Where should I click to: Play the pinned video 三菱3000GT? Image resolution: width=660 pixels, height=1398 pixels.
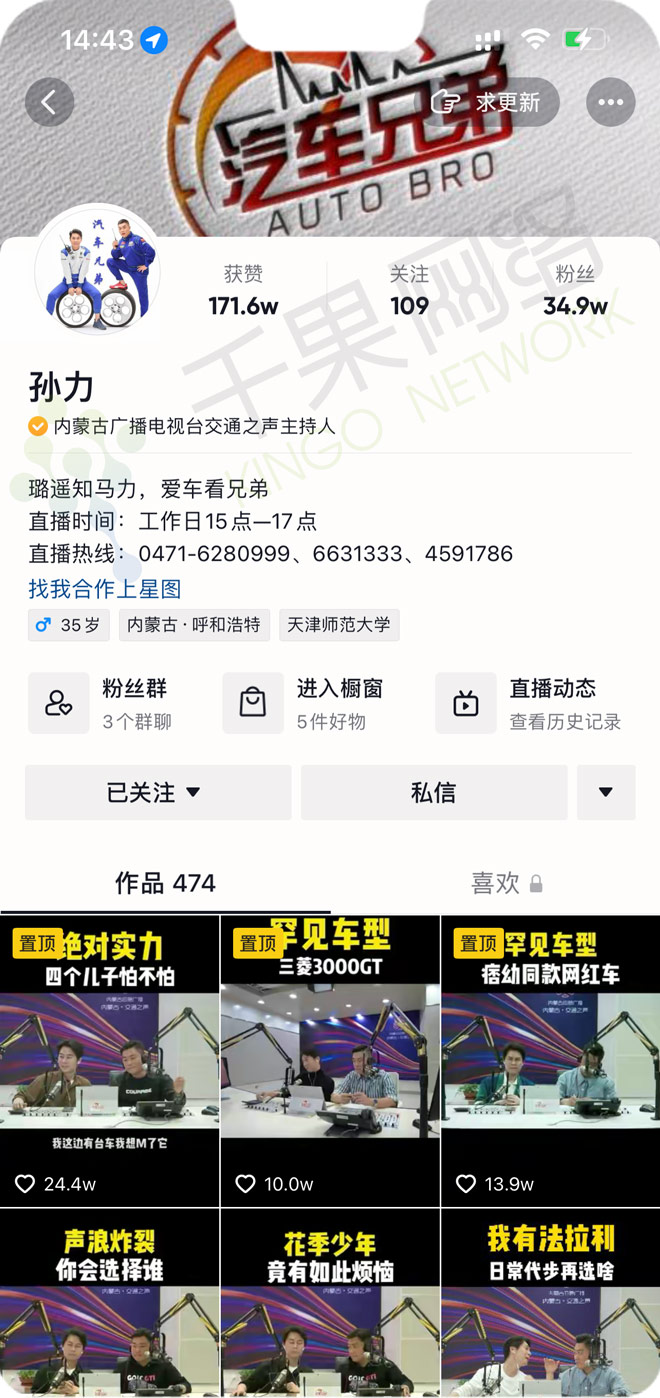coord(330,1060)
